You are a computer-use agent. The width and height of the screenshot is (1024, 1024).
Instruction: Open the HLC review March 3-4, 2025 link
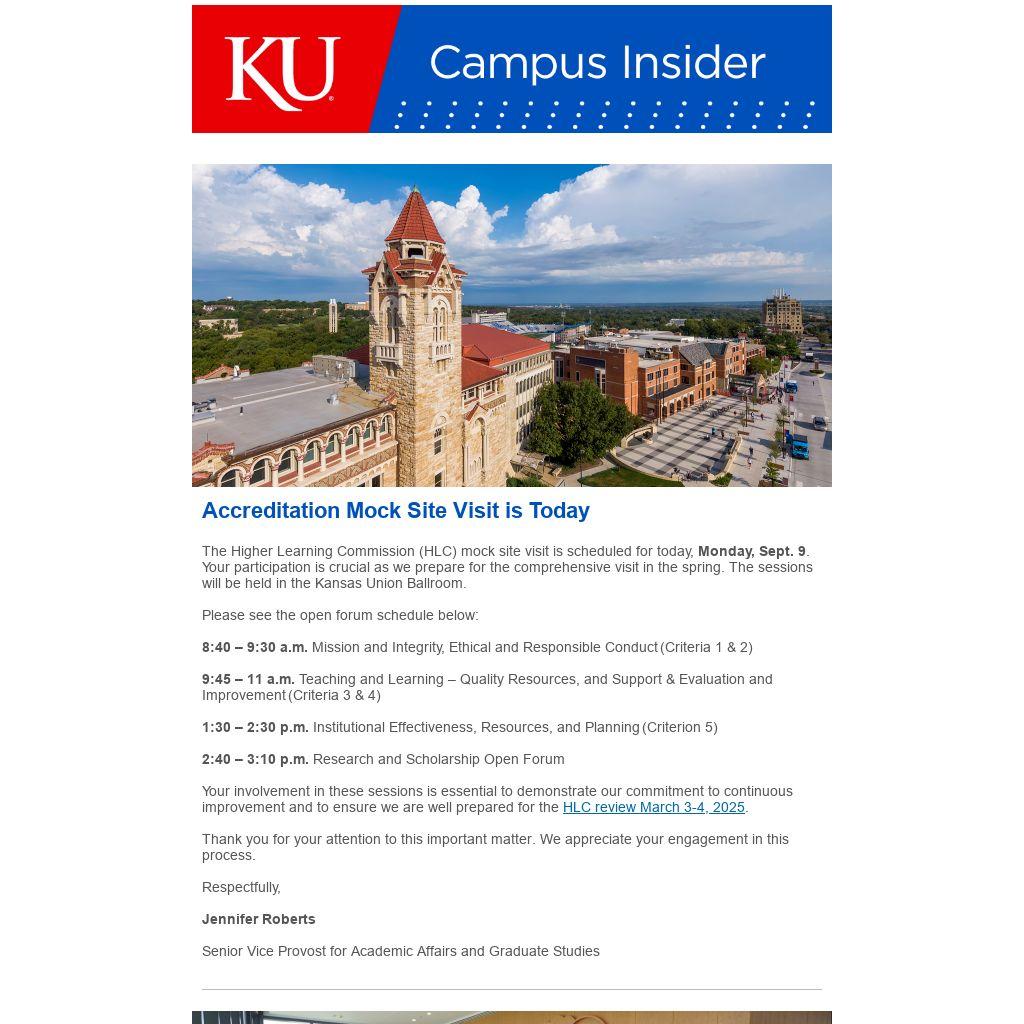[654, 807]
